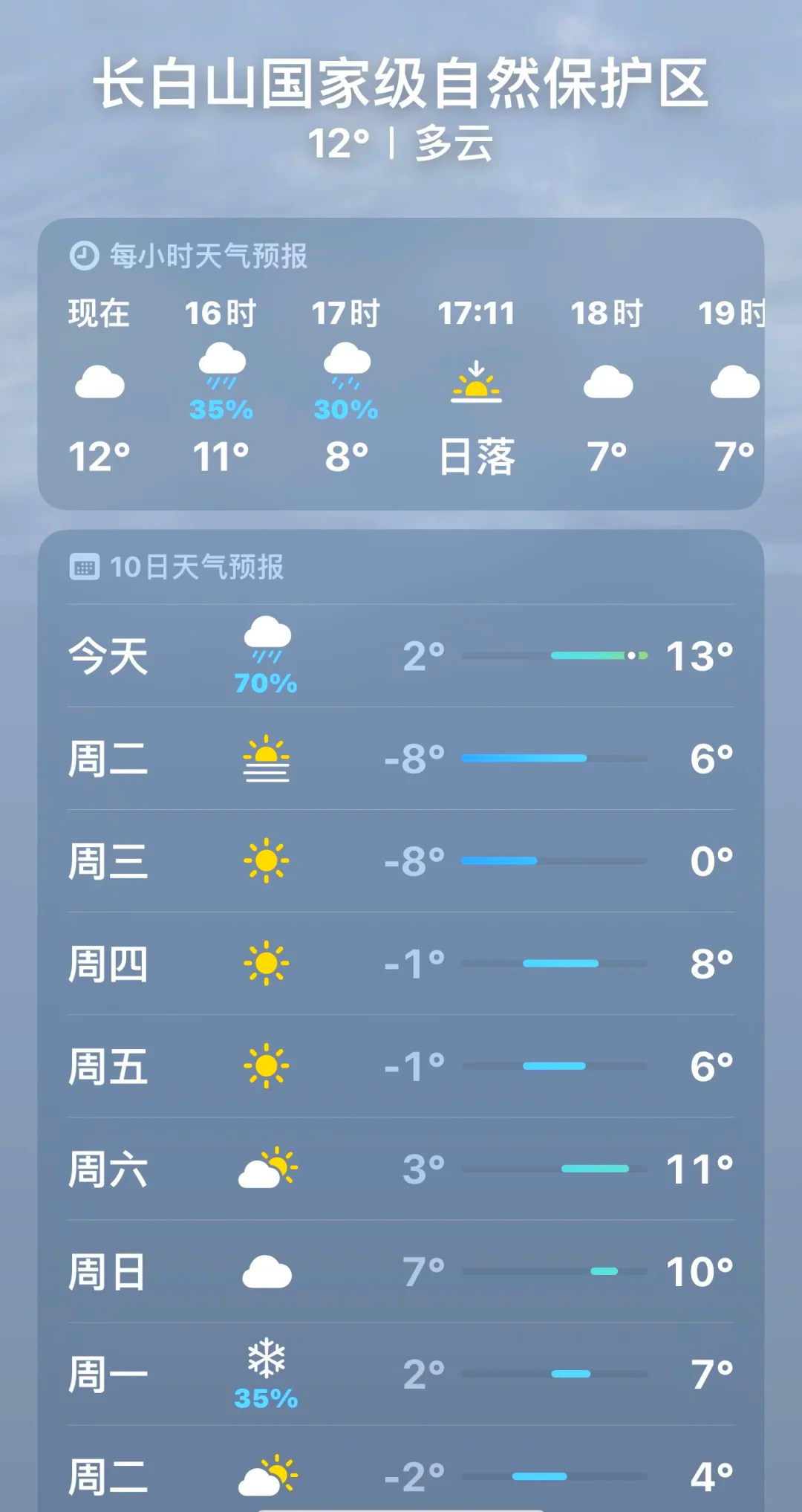Tap the 周日 cloudy forecast row
This screenshot has width=802, height=1512.
[401, 1271]
